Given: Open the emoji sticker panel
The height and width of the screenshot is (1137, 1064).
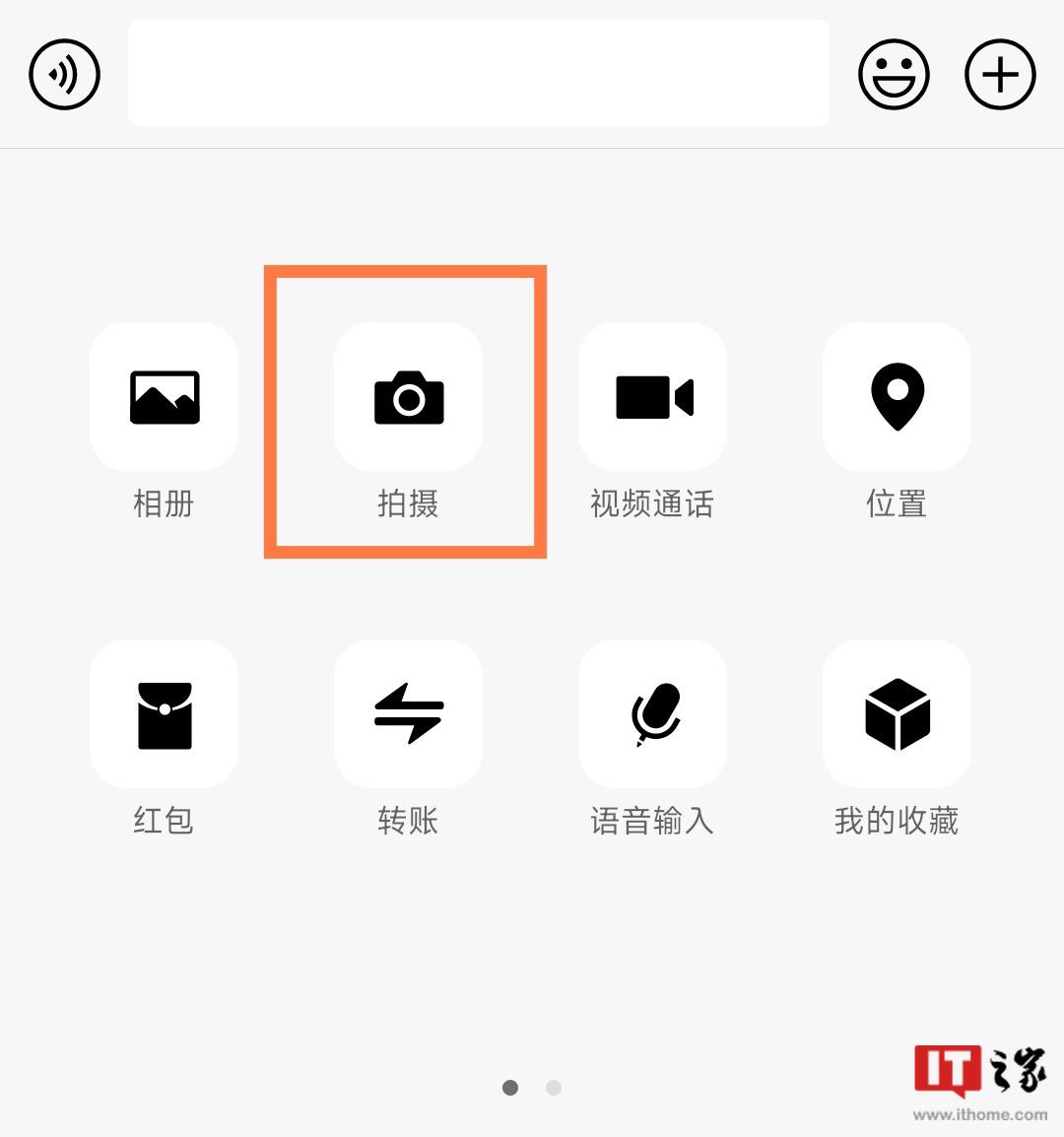Looking at the screenshot, I should pyautogui.click(x=894, y=74).
